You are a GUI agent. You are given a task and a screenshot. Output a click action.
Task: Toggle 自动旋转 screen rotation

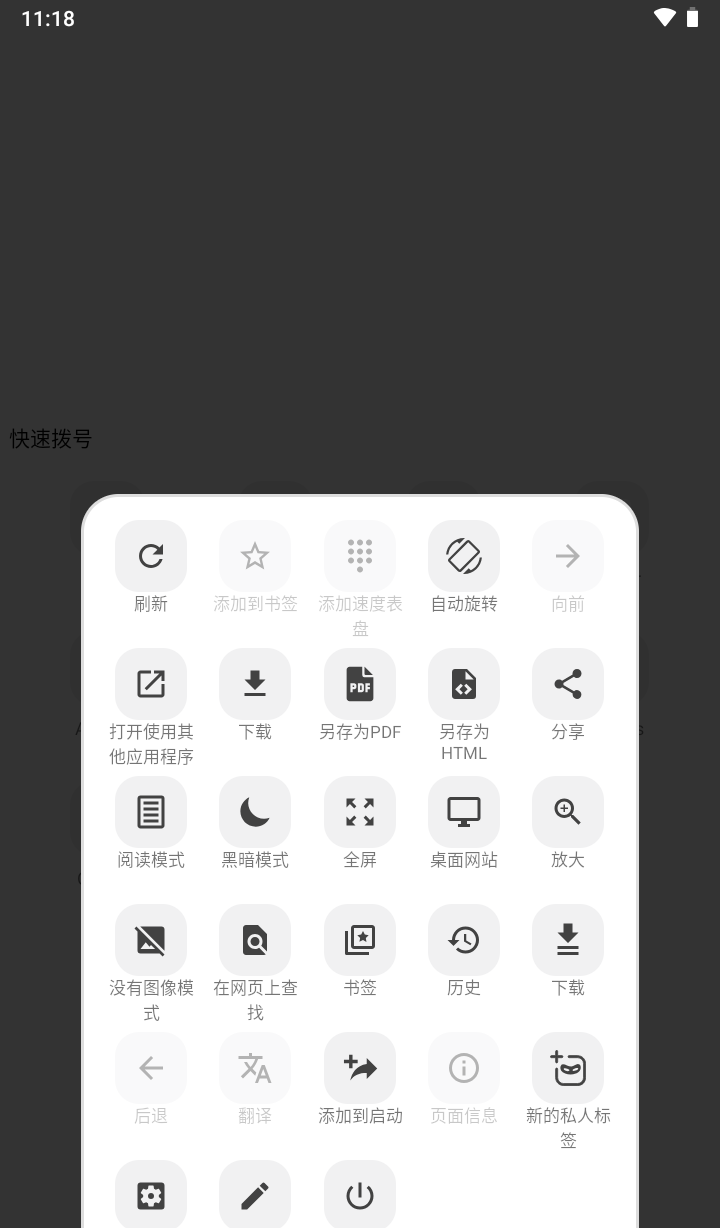464,556
